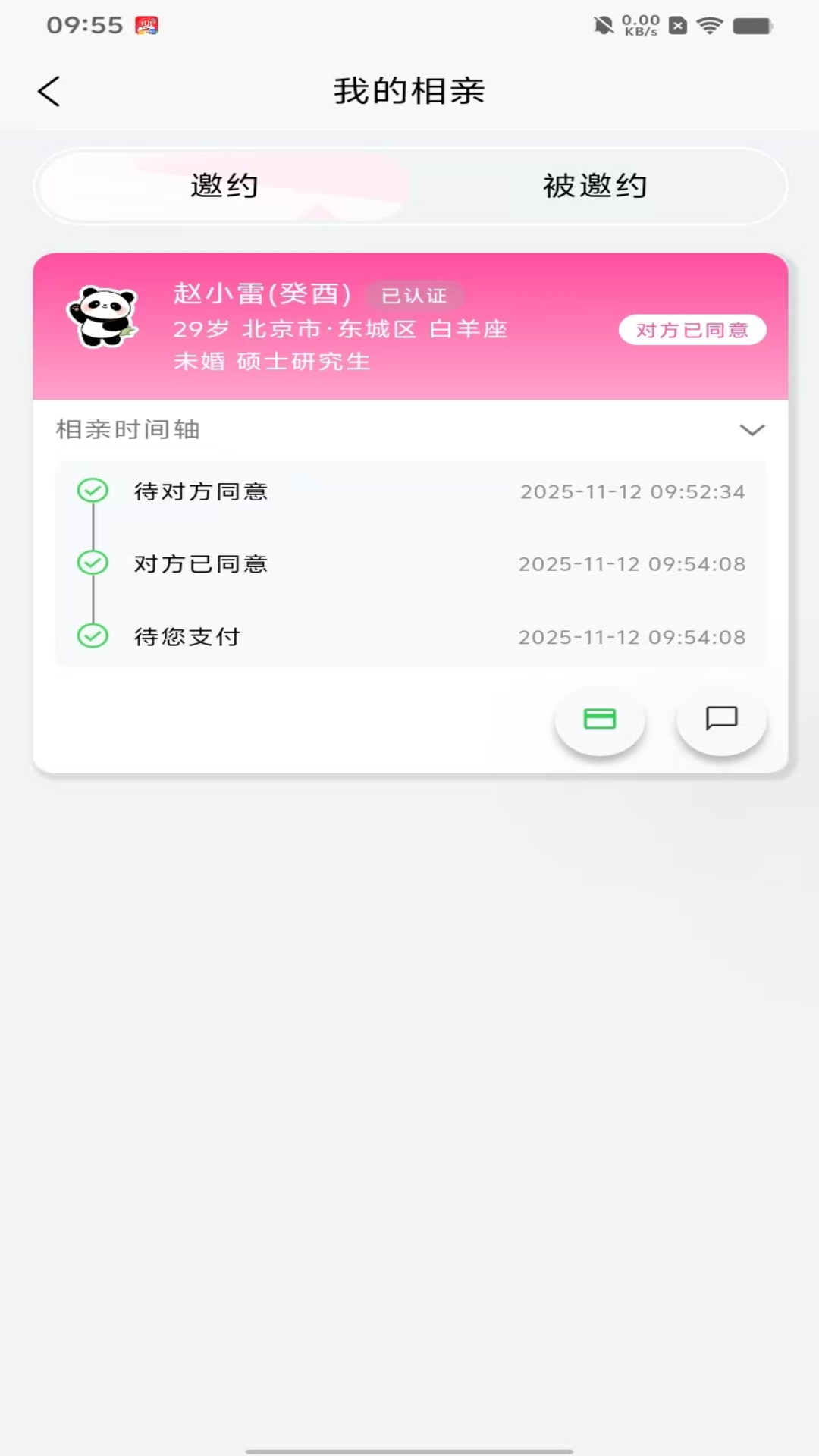
Task: Tap the green check beside 待您支付
Action: pyautogui.click(x=93, y=637)
